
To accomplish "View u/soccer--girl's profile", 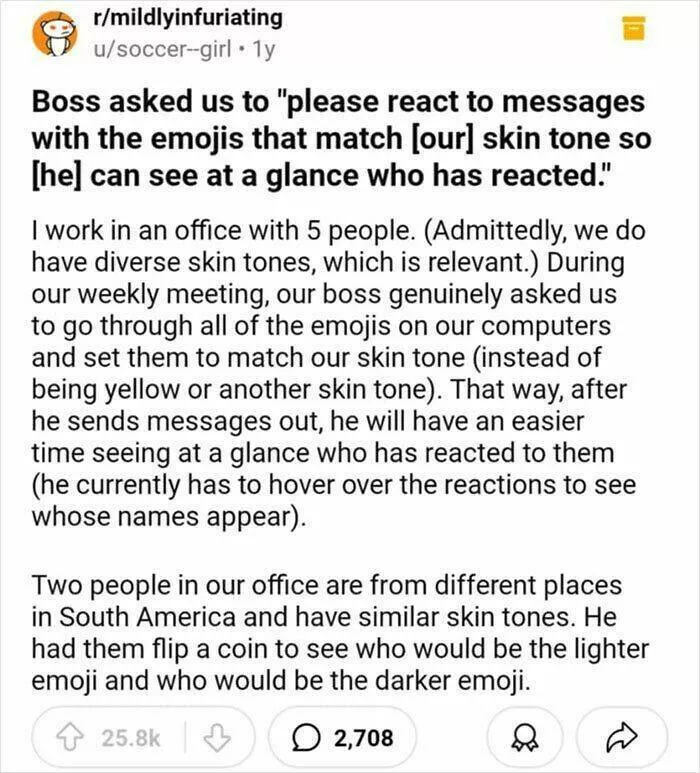I will (x=153, y=46).
